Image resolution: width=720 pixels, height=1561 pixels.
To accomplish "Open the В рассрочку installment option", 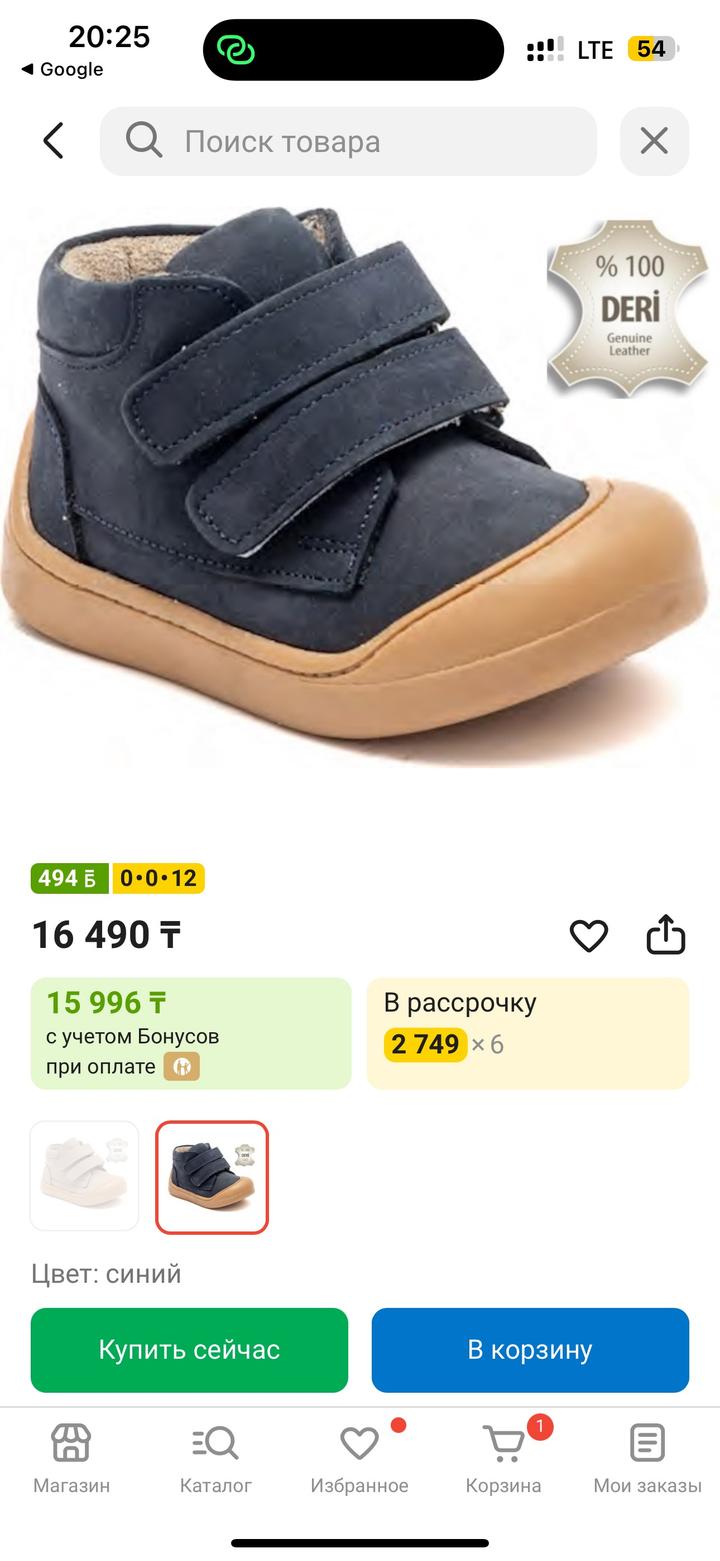I will 528,1032.
